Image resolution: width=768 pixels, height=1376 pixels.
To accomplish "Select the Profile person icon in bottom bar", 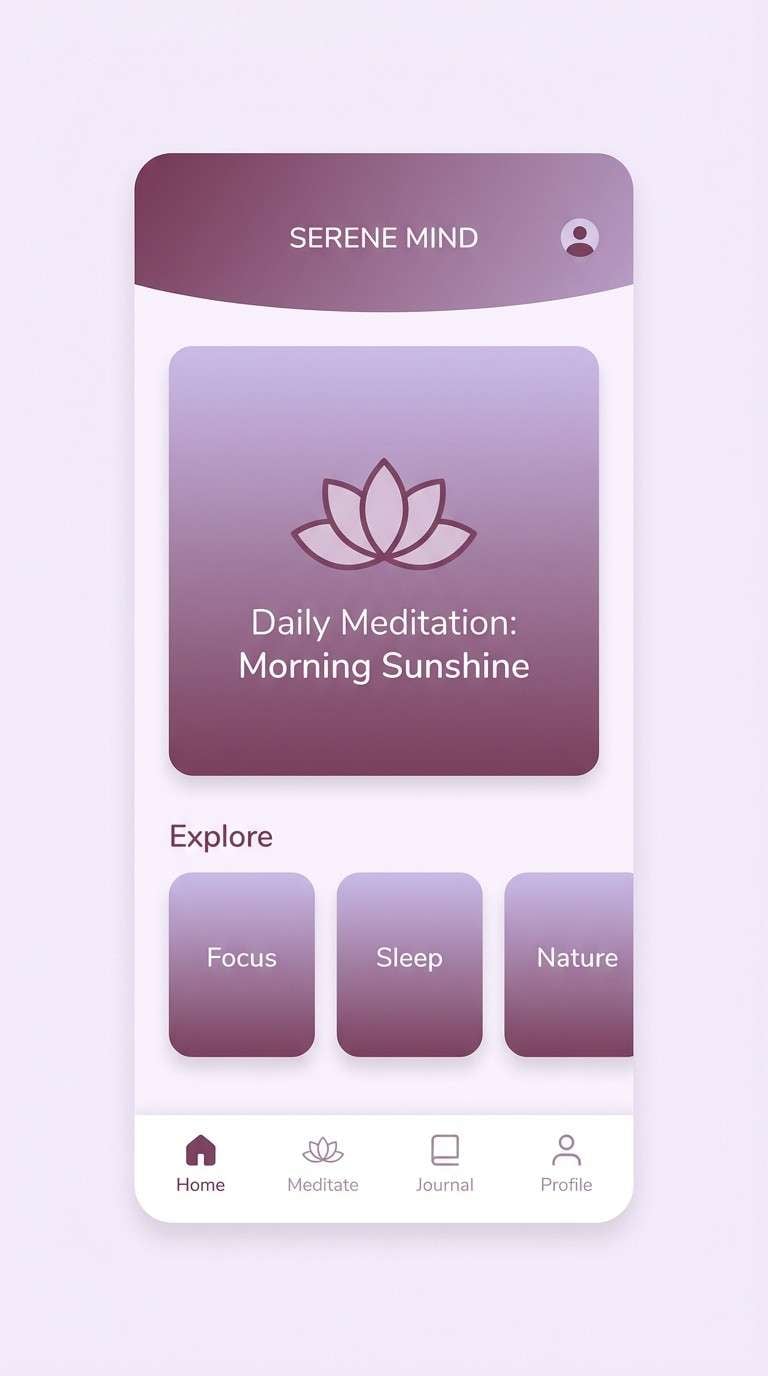I will 567,1150.
